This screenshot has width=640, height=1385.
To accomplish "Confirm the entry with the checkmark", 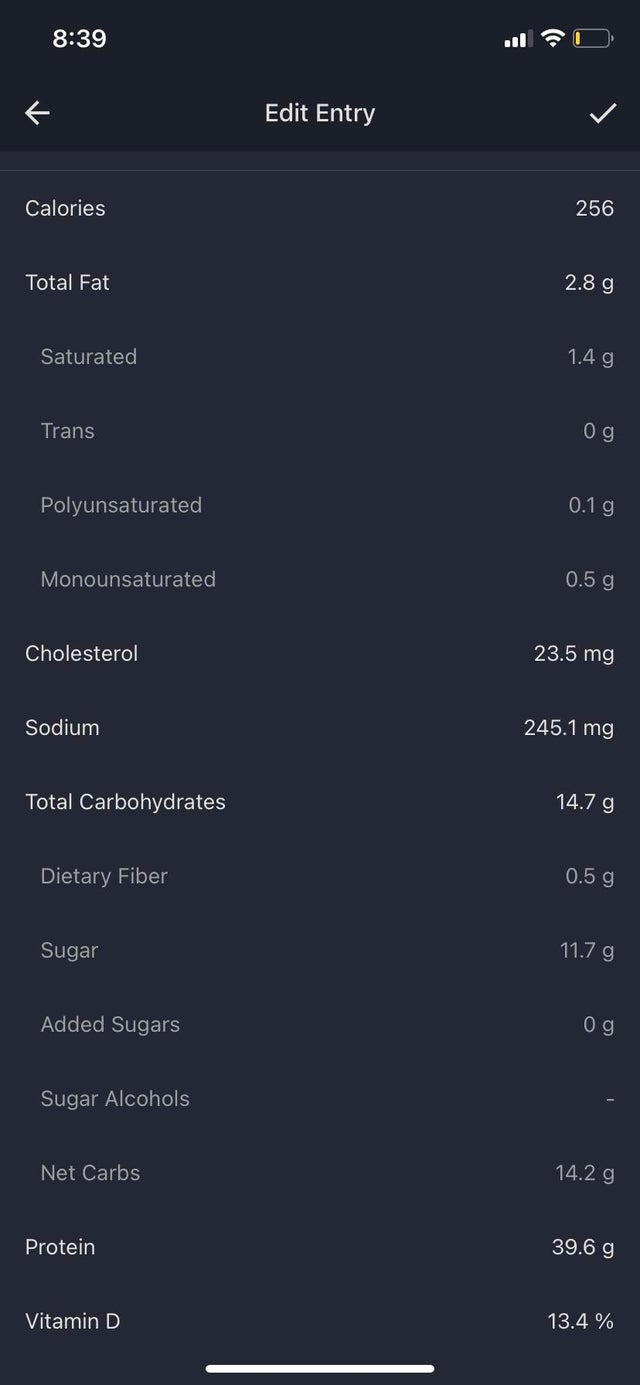I will [x=602, y=113].
